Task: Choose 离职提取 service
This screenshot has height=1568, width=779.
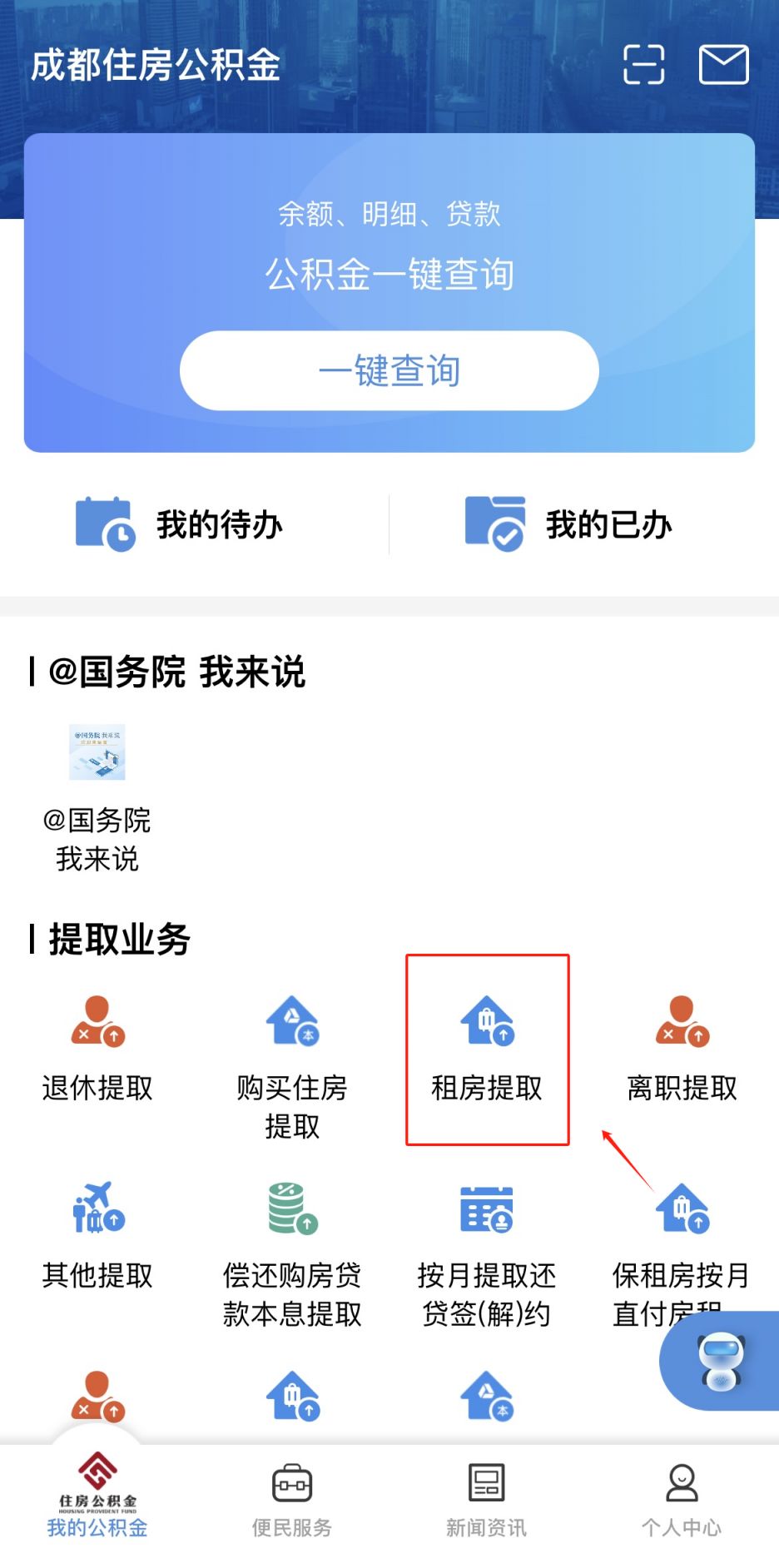Action: (x=682, y=1049)
